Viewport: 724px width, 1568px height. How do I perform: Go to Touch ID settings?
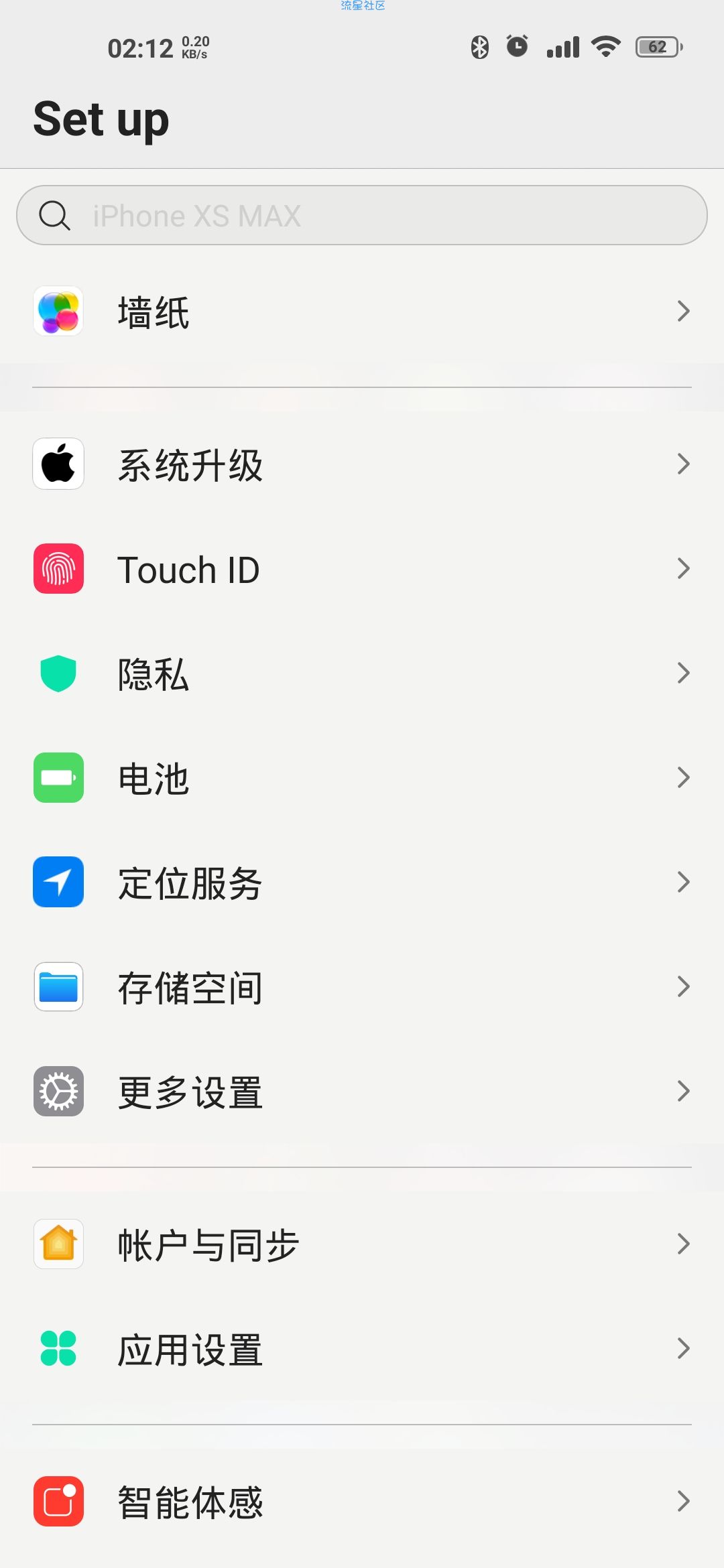click(362, 569)
